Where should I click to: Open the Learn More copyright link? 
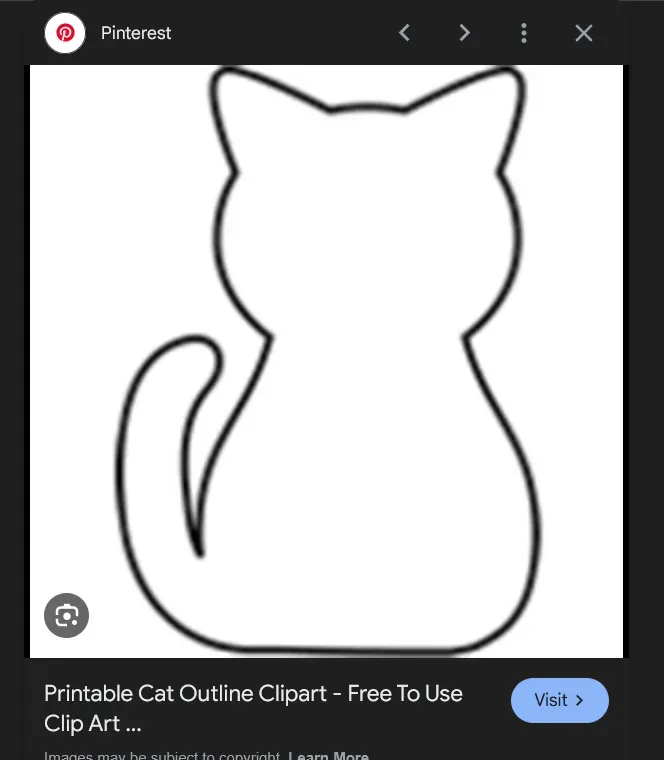tap(328, 755)
